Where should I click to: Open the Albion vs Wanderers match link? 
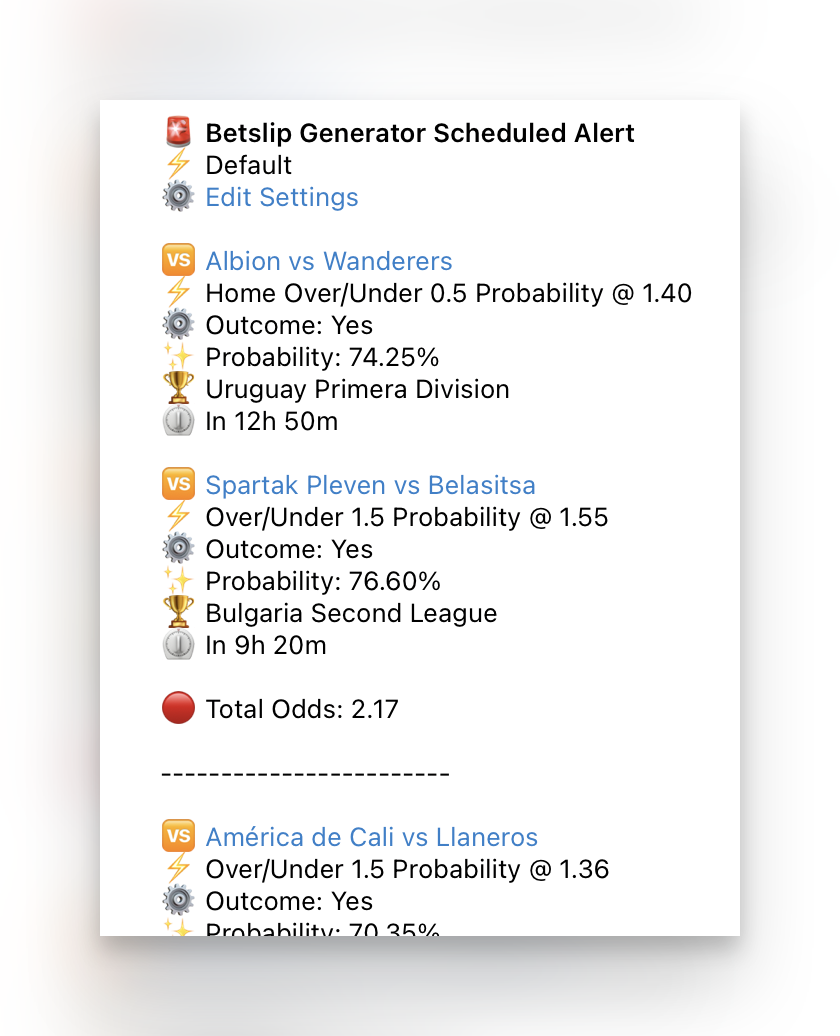tap(328, 261)
